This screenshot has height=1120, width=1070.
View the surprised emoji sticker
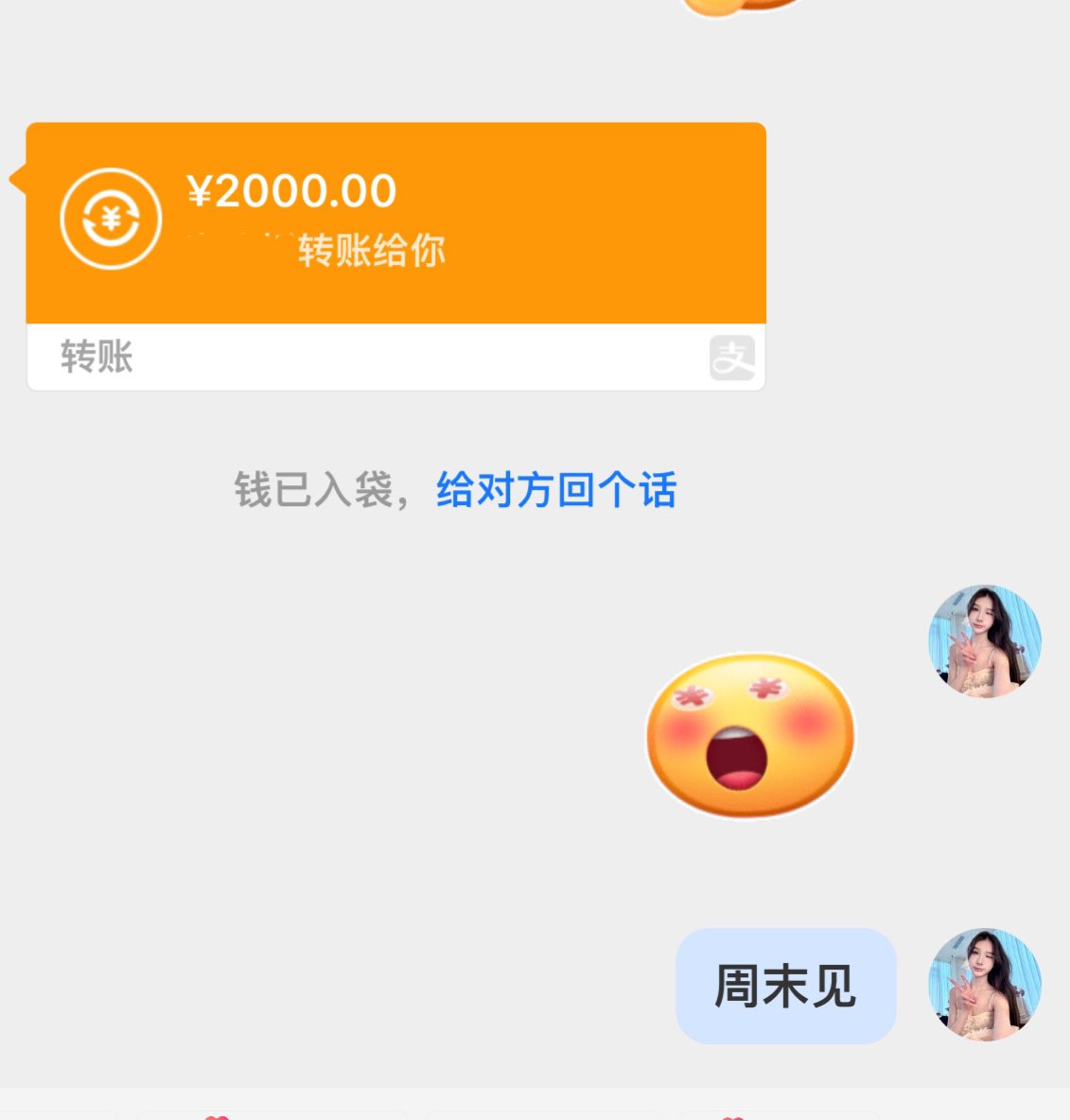pos(750,734)
